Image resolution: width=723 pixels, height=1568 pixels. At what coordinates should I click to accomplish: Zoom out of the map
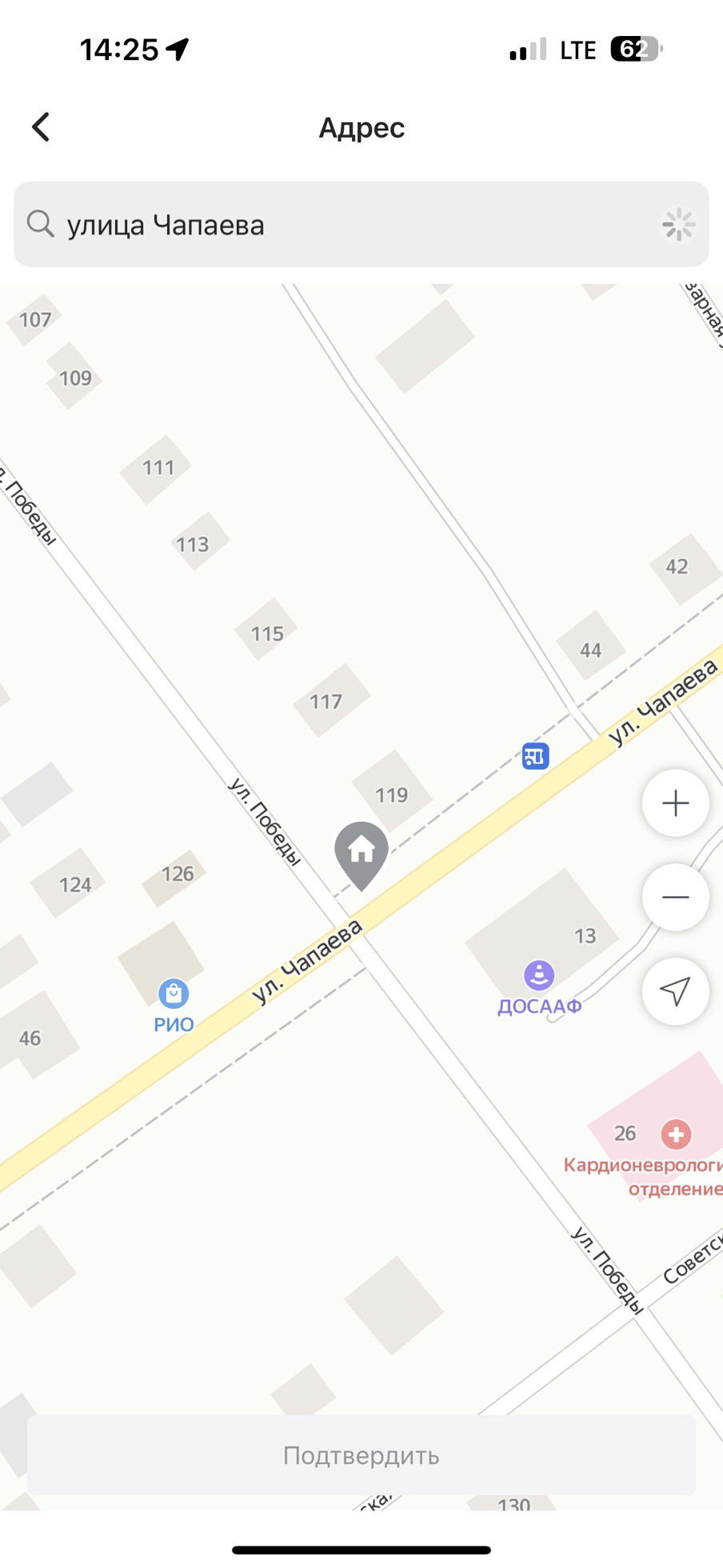pyautogui.click(x=675, y=897)
